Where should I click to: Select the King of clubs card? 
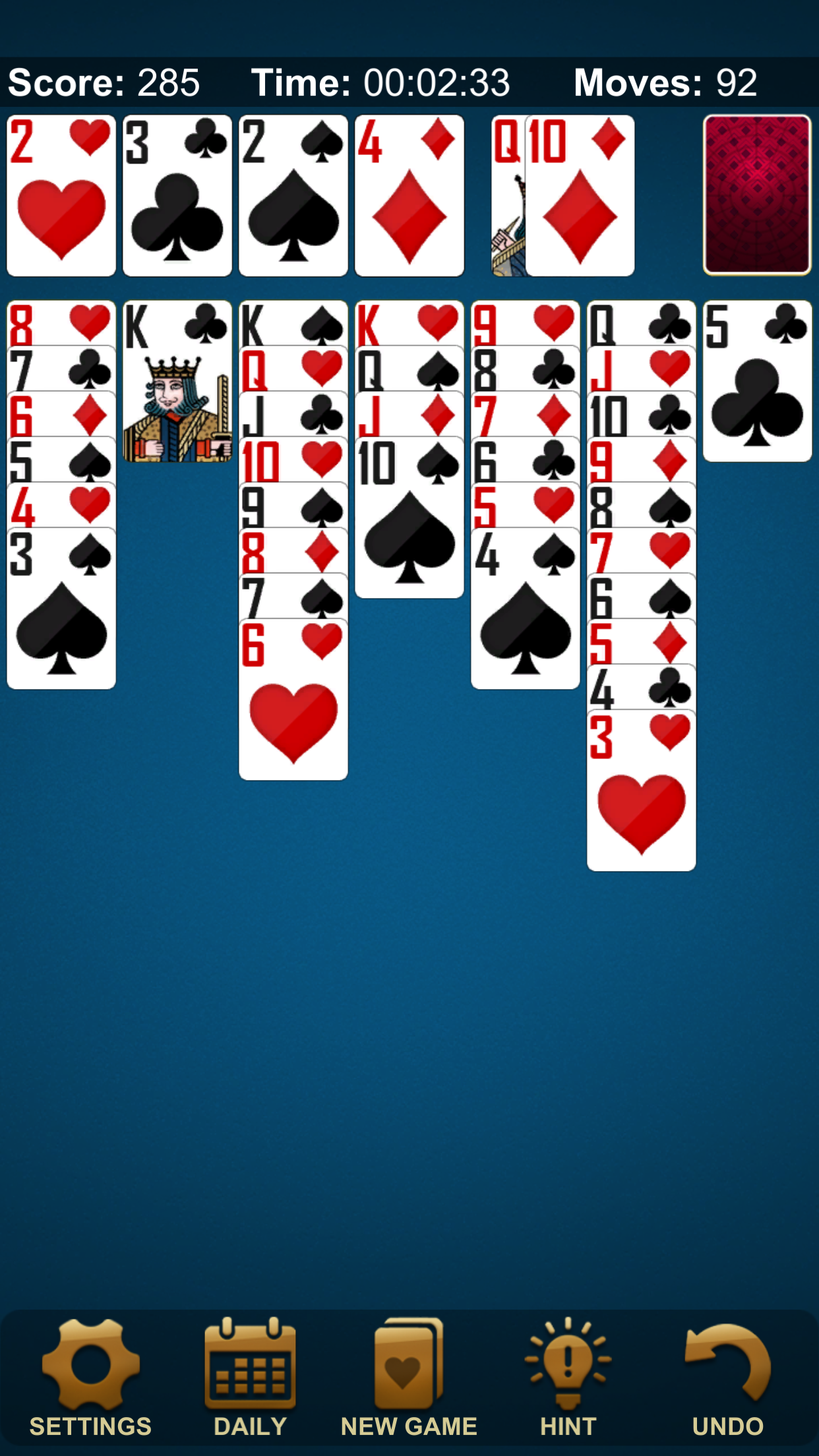[x=177, y=381]
